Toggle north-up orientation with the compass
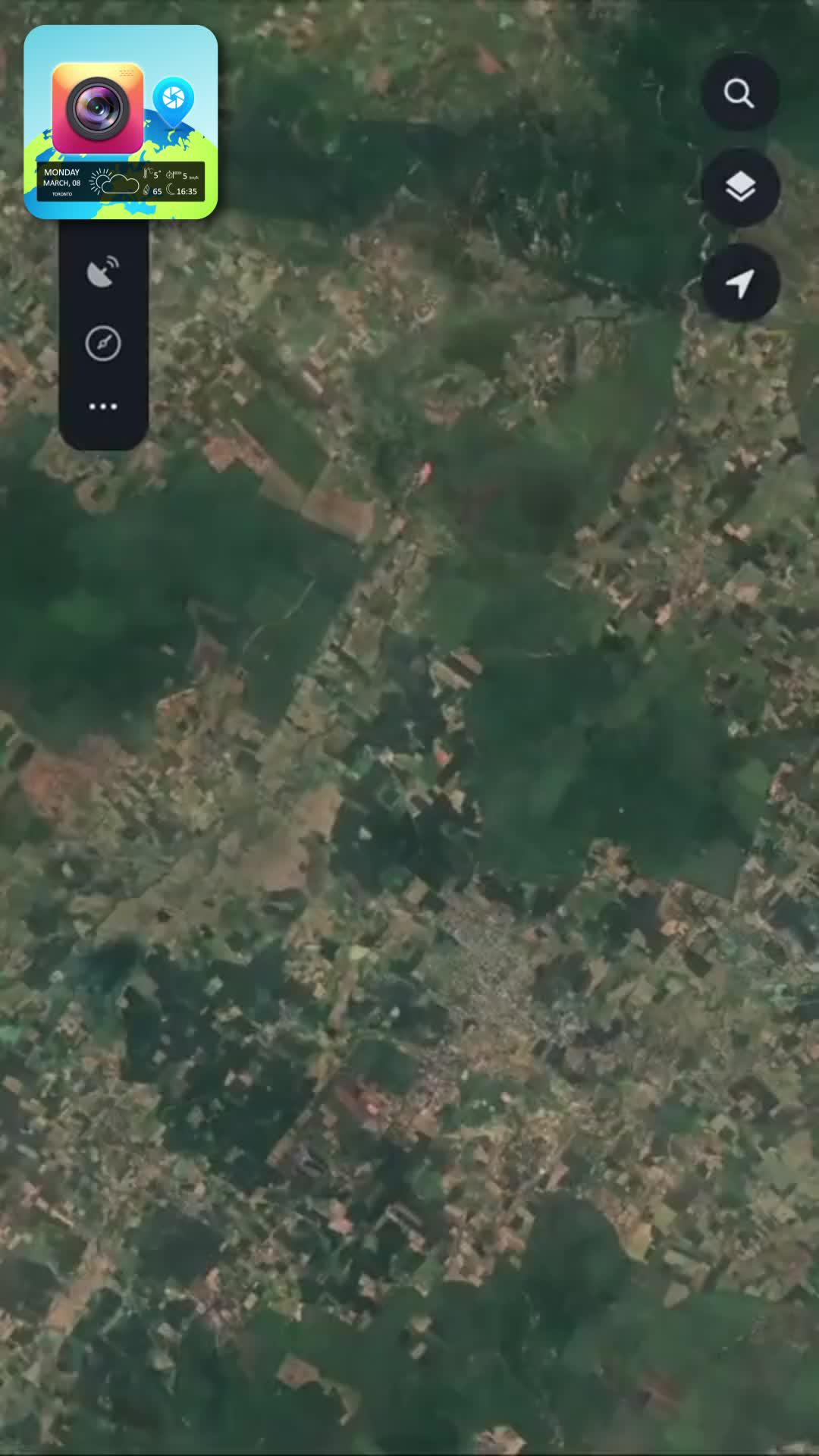The image size is (819, 1456). click(104, 343)
